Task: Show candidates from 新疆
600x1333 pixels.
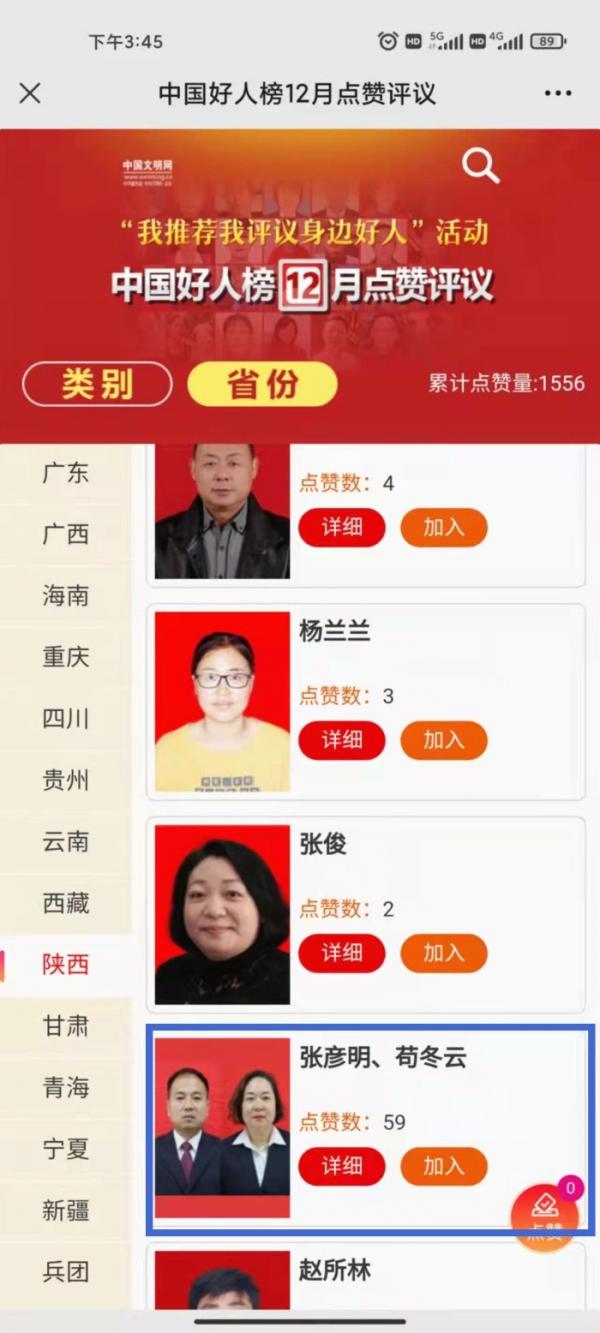Action: [66, 1211]
